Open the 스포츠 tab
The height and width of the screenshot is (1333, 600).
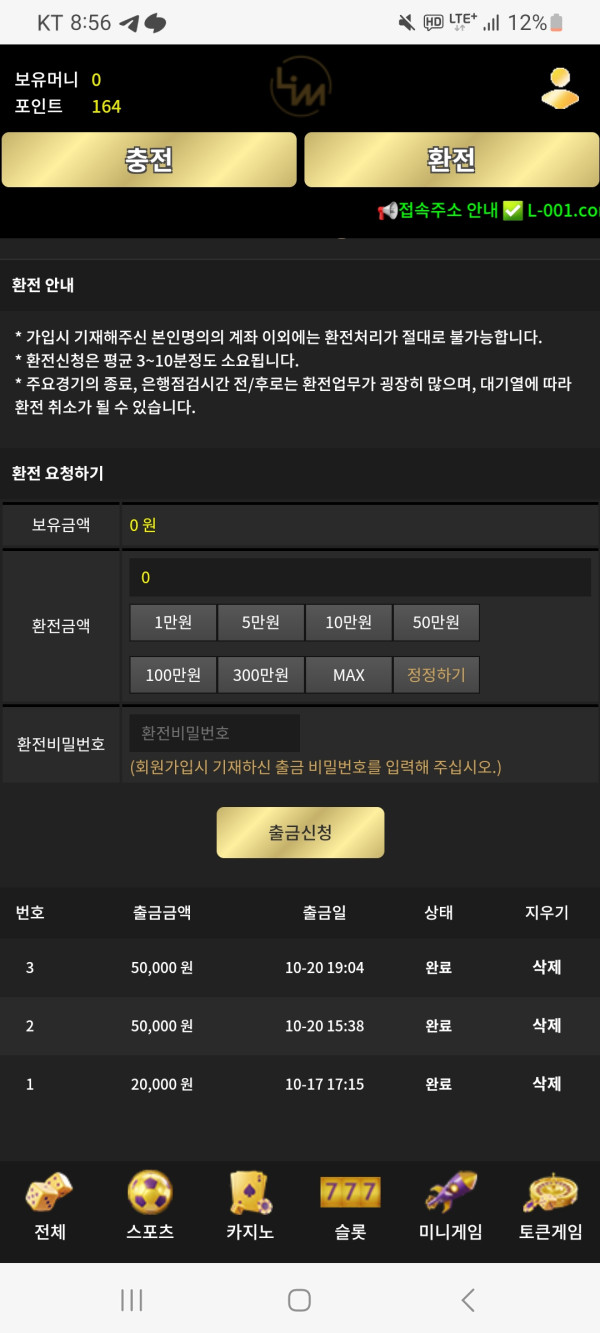150,1207
